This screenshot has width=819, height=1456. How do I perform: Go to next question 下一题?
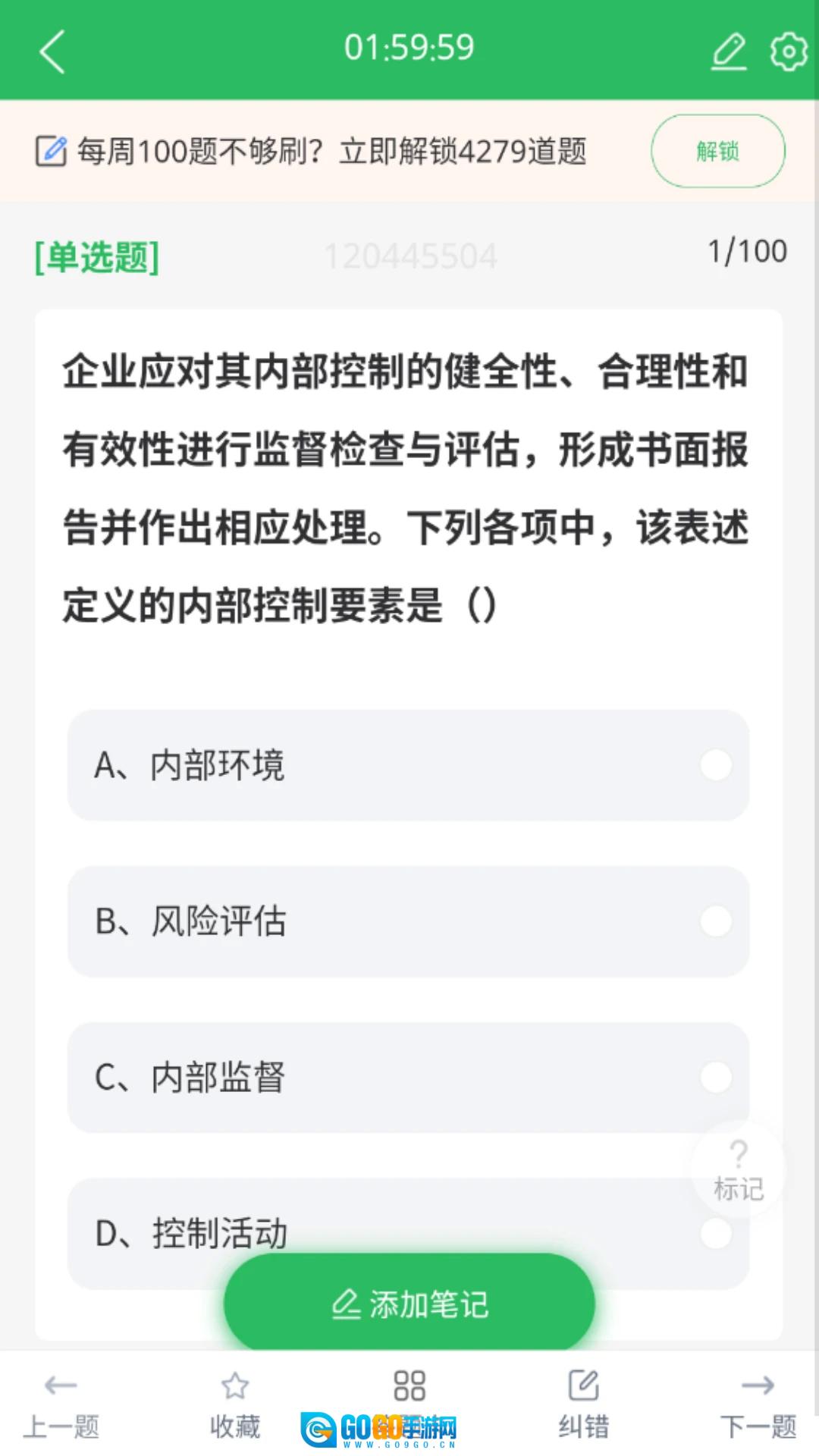758,1404
